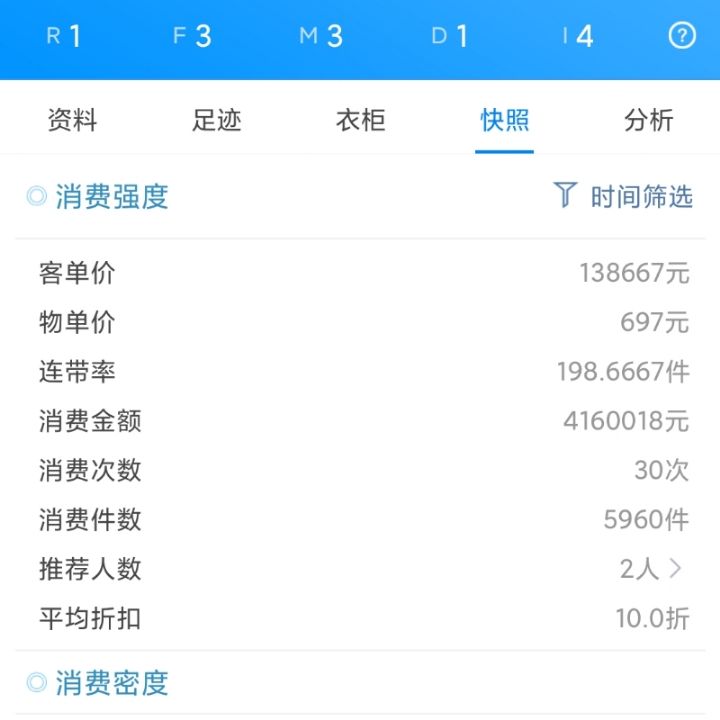Select the 快照 tab

tap(504, 121)
